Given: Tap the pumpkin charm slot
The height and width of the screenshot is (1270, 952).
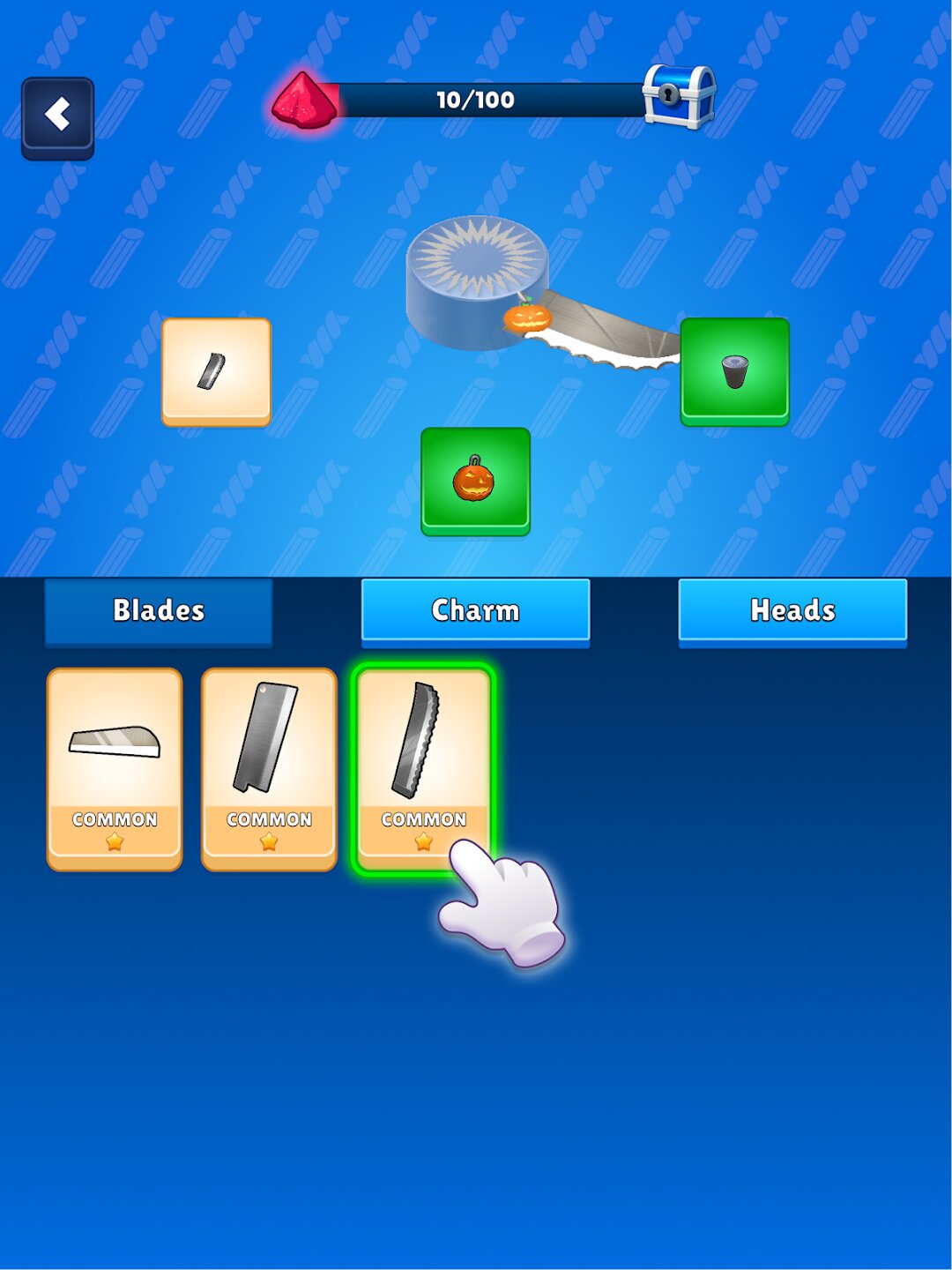Looking at the screenshot, I should (475, 481).
